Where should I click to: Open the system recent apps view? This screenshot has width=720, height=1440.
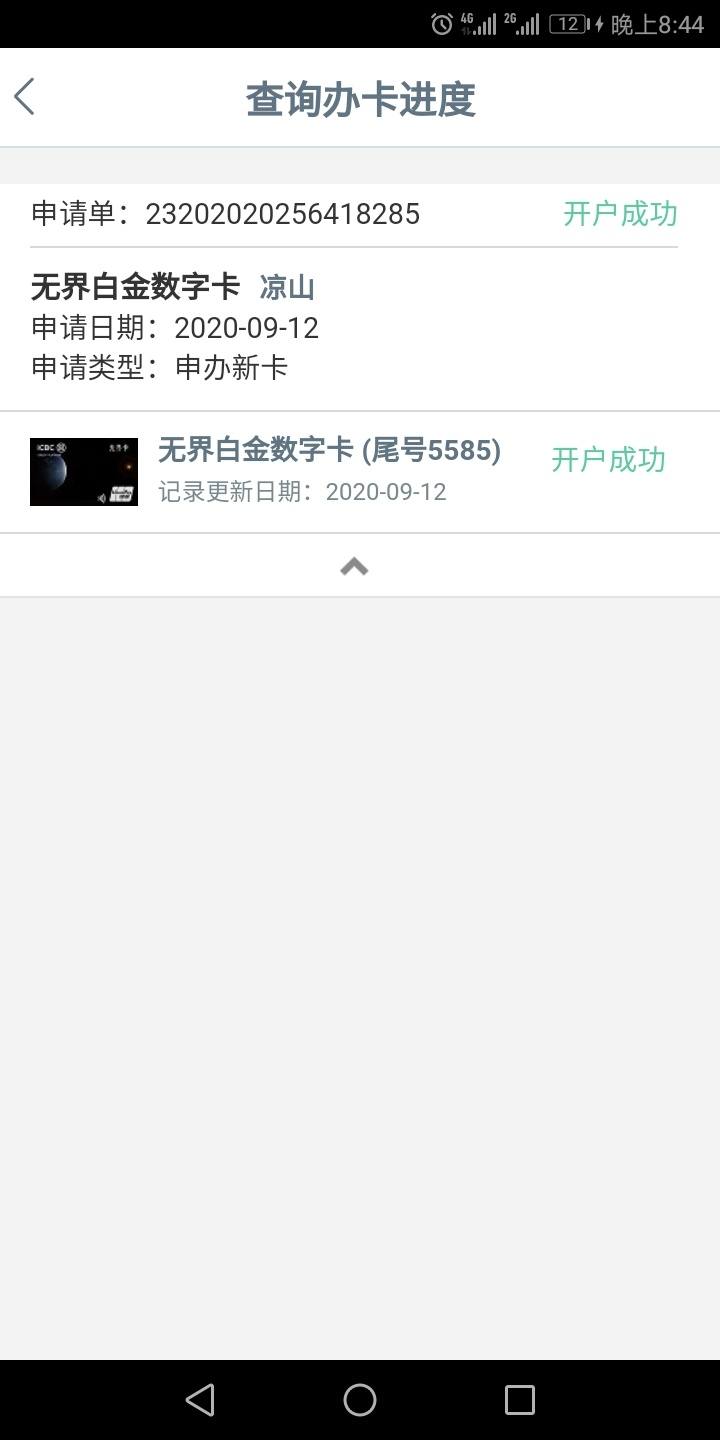coord(519,1399)
